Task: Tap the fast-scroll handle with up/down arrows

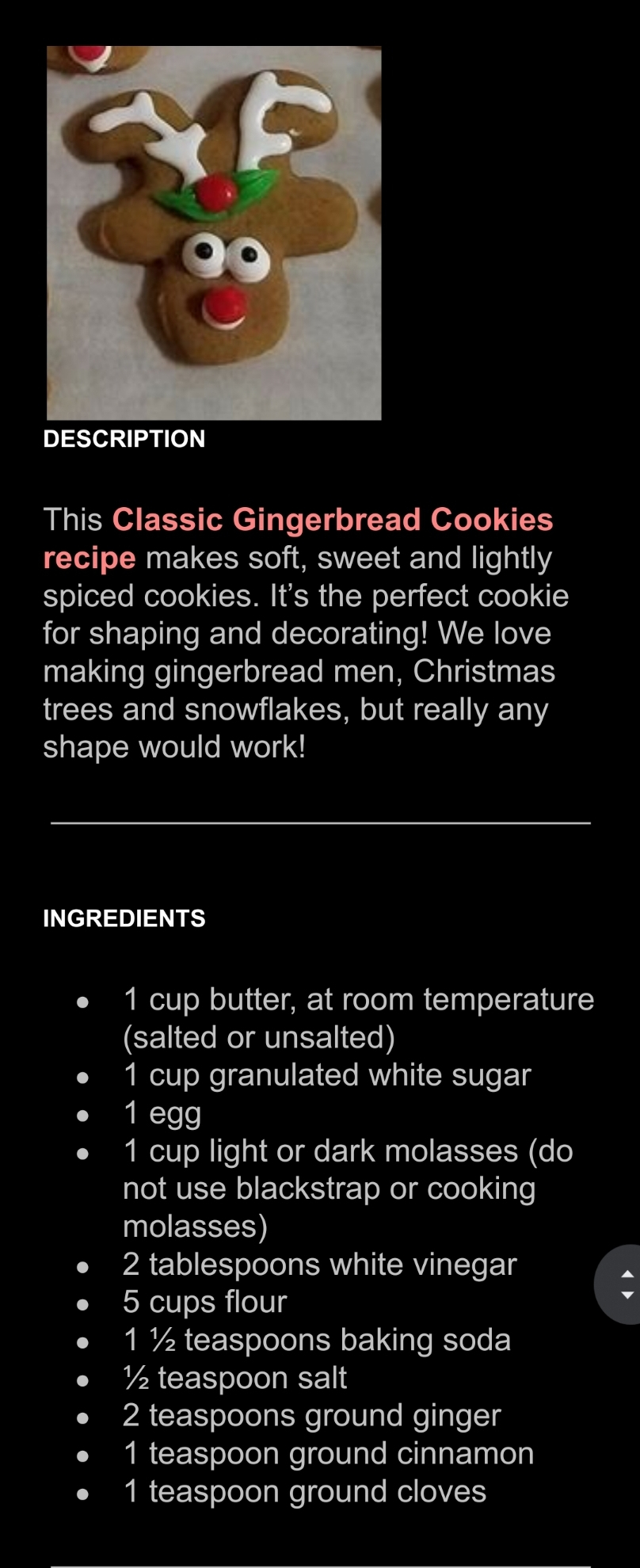Action: click(x=622, y=1284)
